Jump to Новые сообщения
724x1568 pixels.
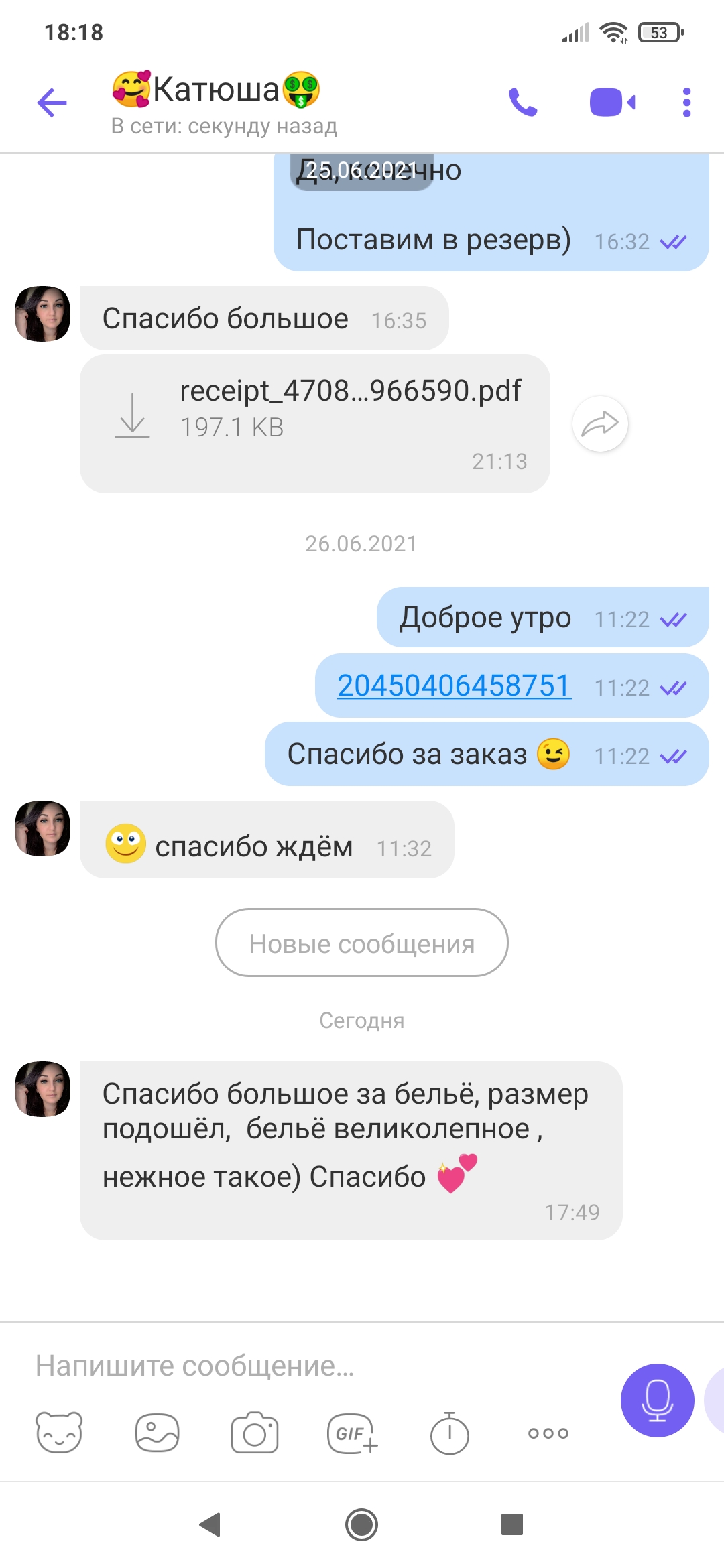point(362,943)
